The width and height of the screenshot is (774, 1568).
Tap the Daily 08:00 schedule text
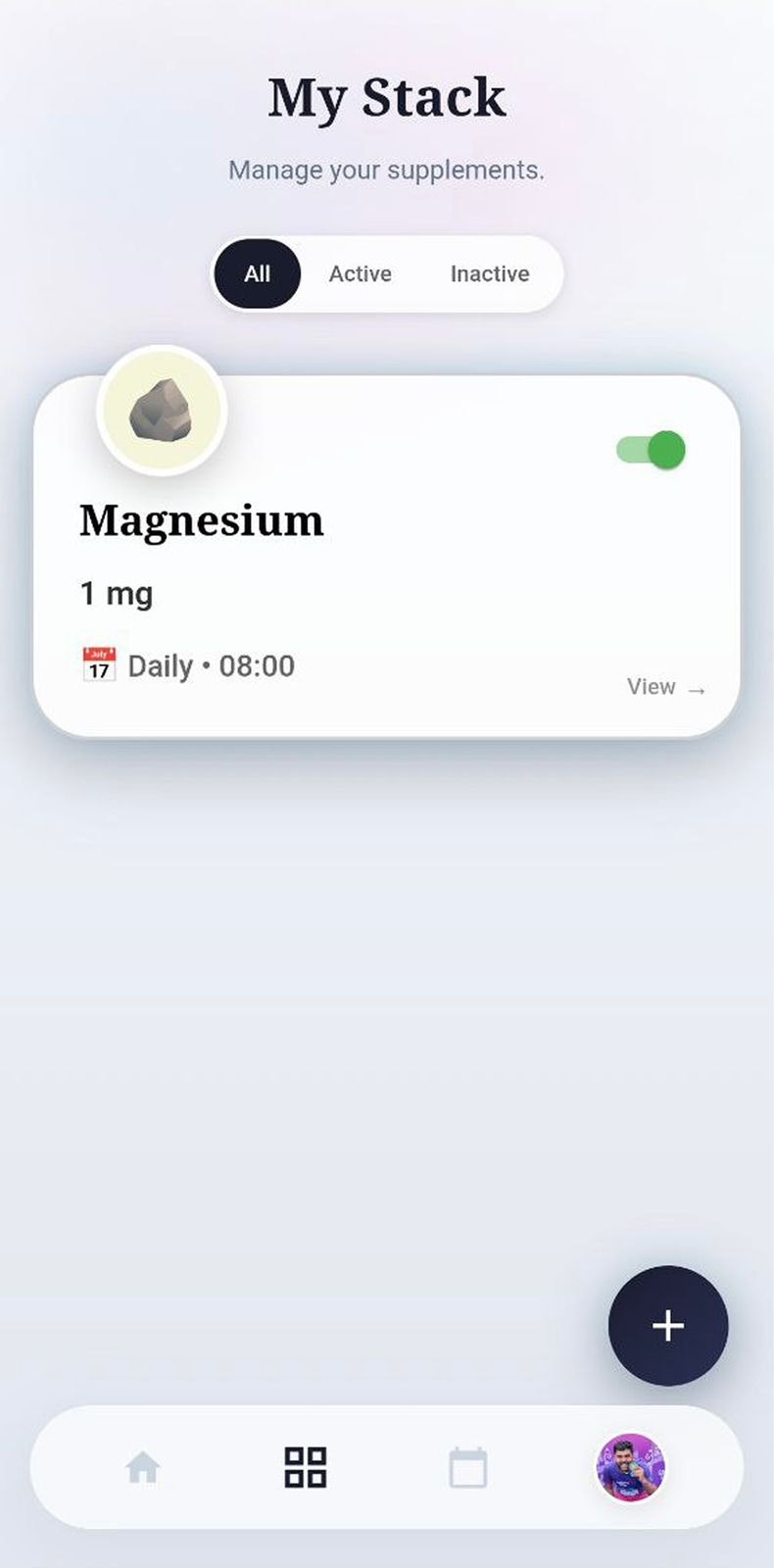pos(210,665)
